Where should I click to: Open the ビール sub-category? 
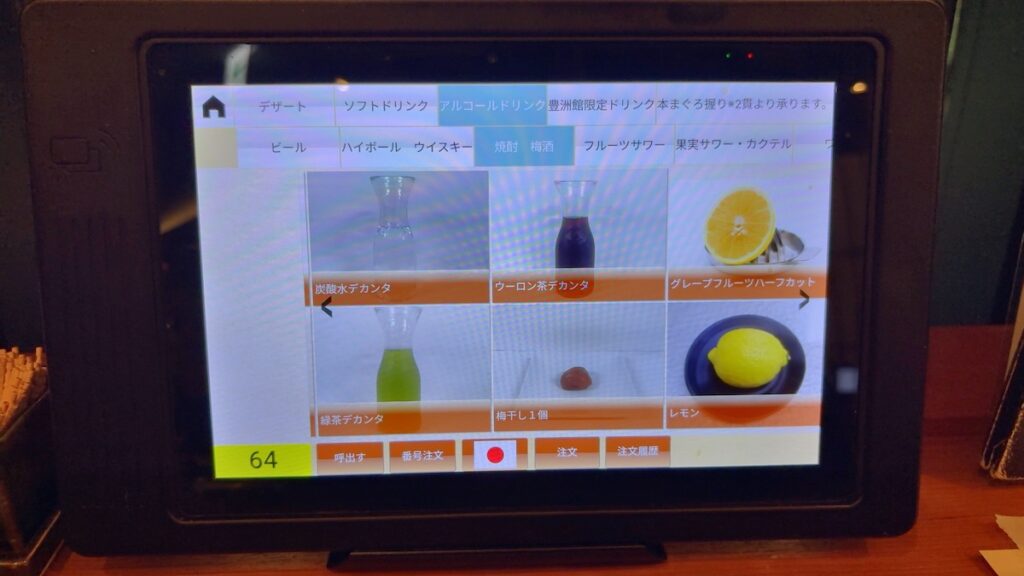click(288, 147)
